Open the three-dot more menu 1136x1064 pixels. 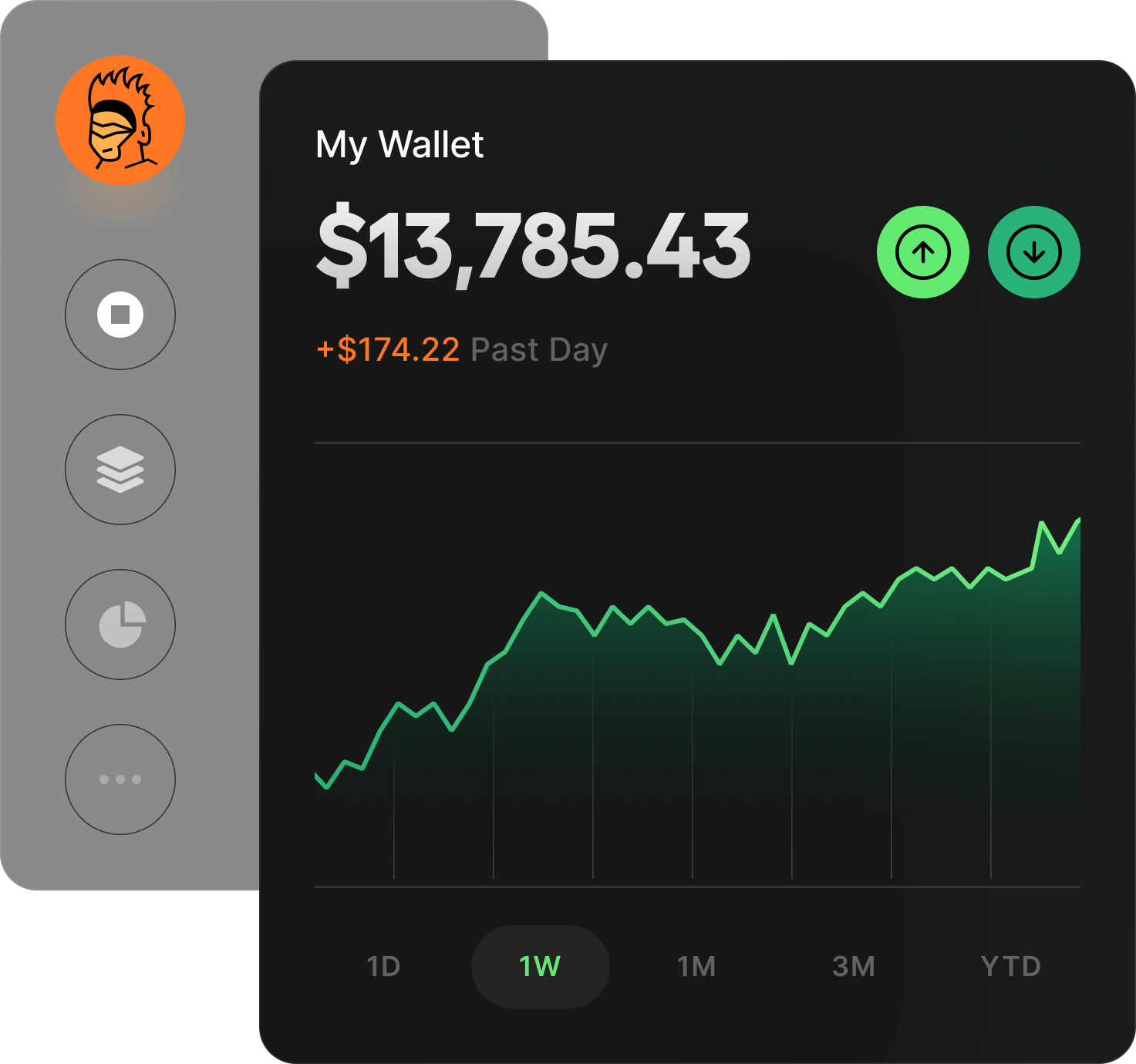coord(120,779)
